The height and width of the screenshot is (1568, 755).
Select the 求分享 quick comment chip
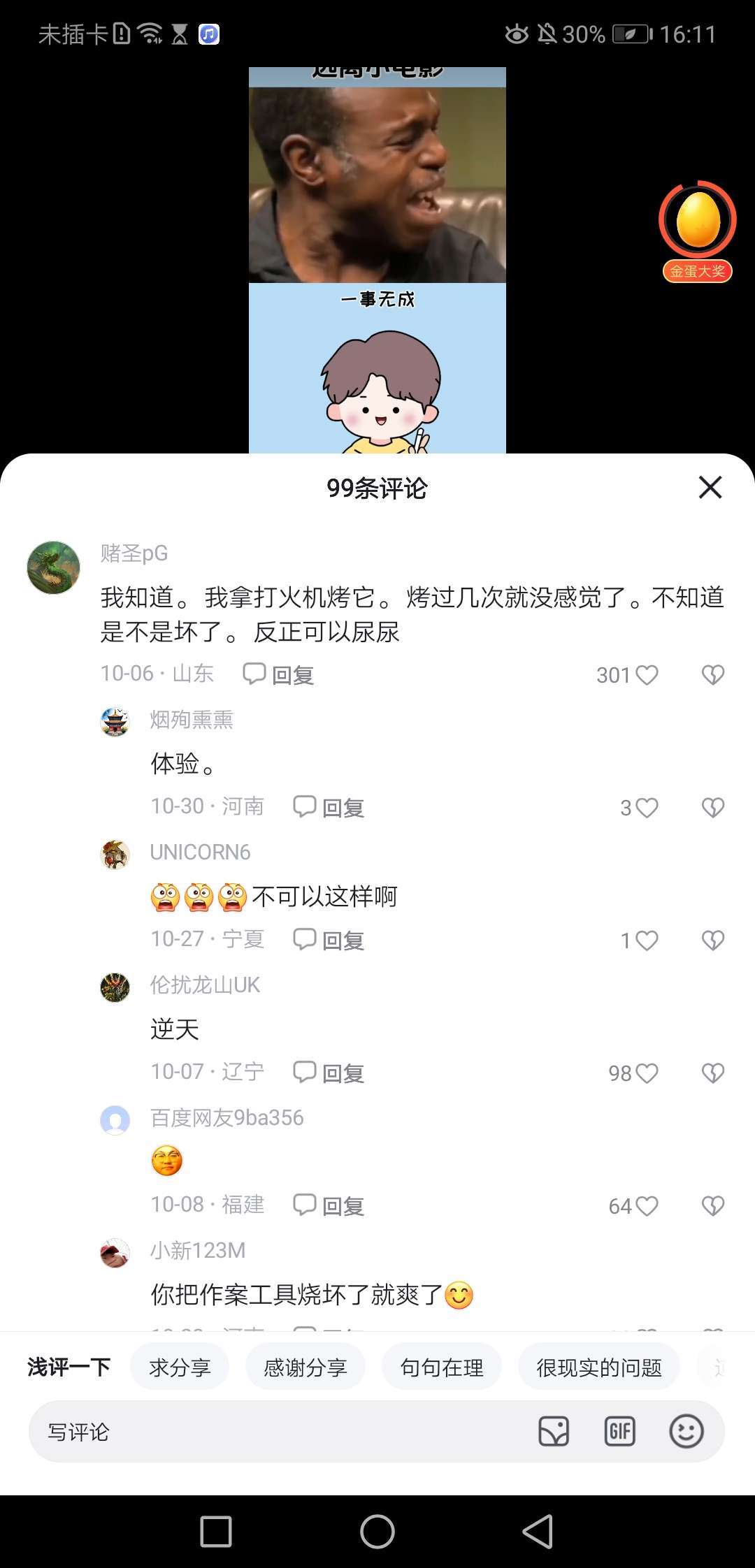pyautogui.click(x=180, y=1367)
